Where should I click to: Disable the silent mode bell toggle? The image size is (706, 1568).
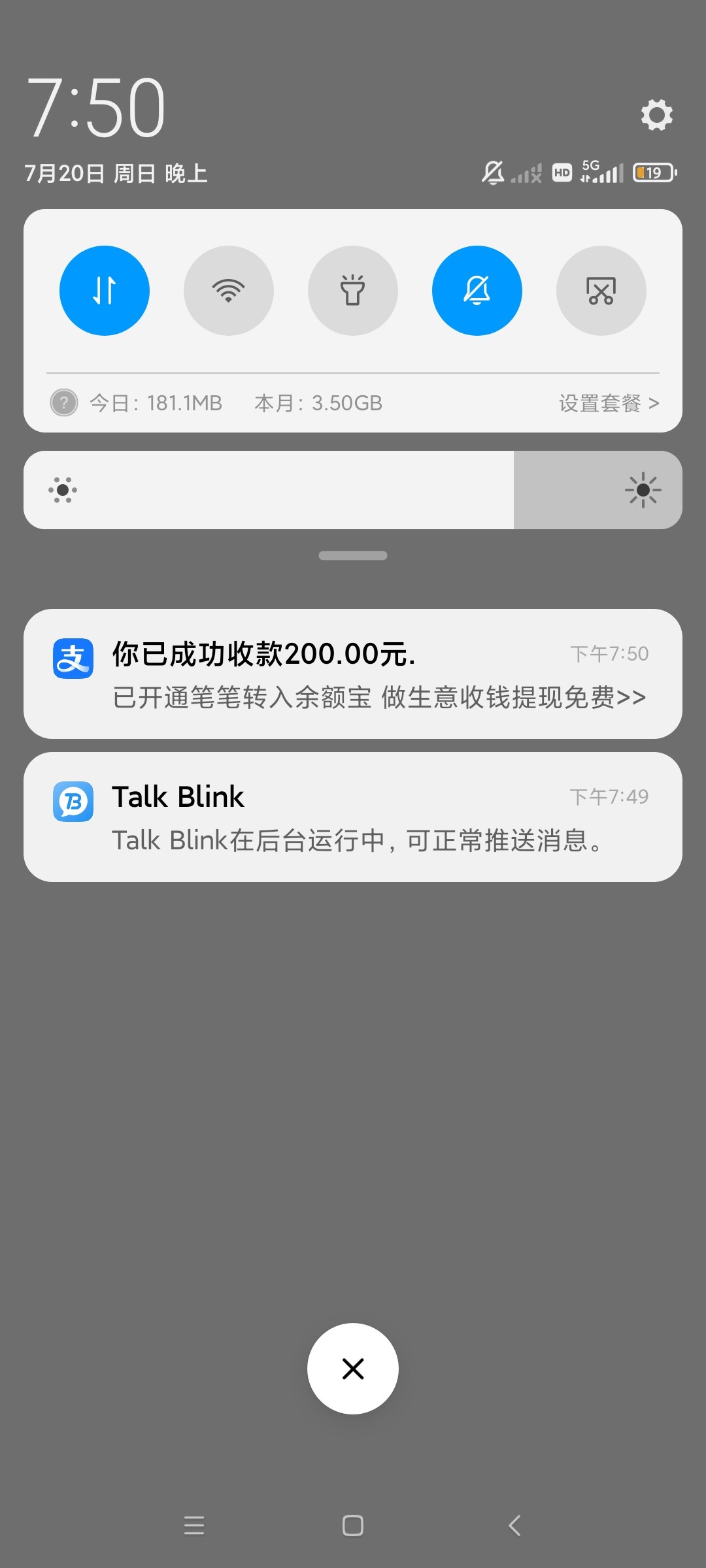click(477, 291)
